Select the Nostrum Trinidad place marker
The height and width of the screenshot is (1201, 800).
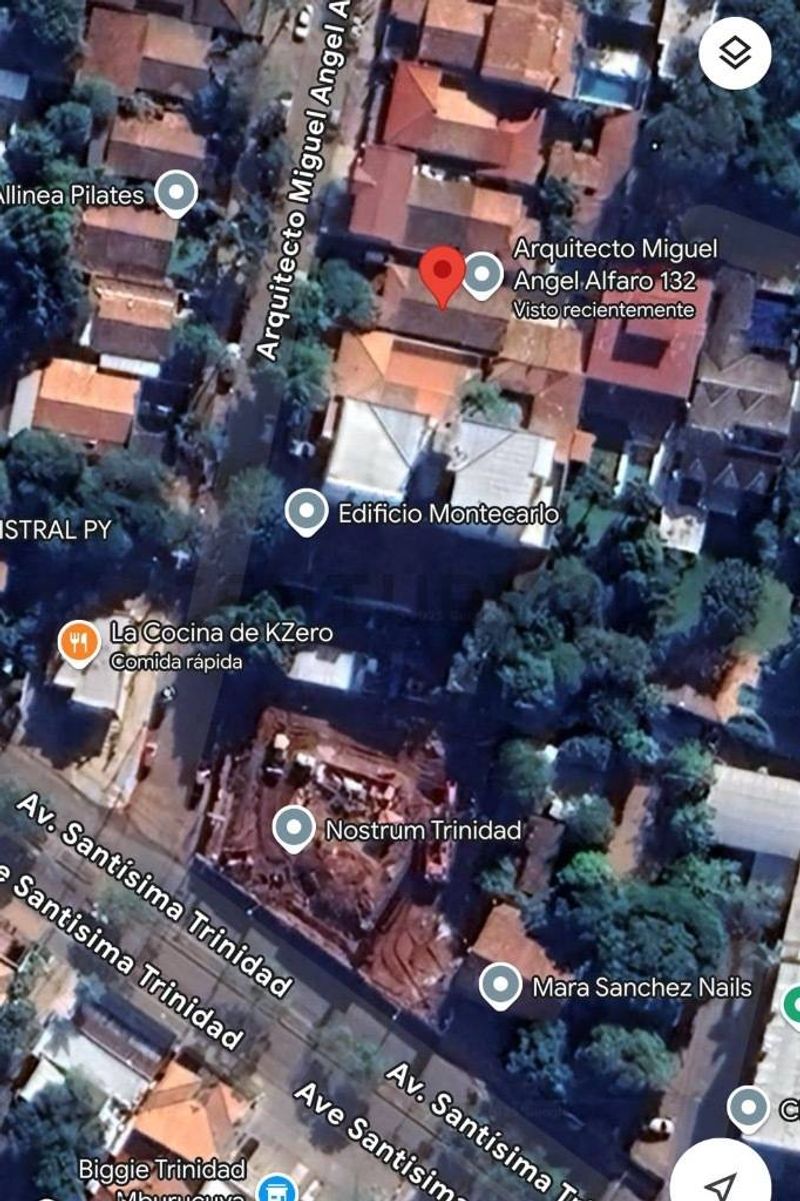pyautogui.click(x=293, y=828)
